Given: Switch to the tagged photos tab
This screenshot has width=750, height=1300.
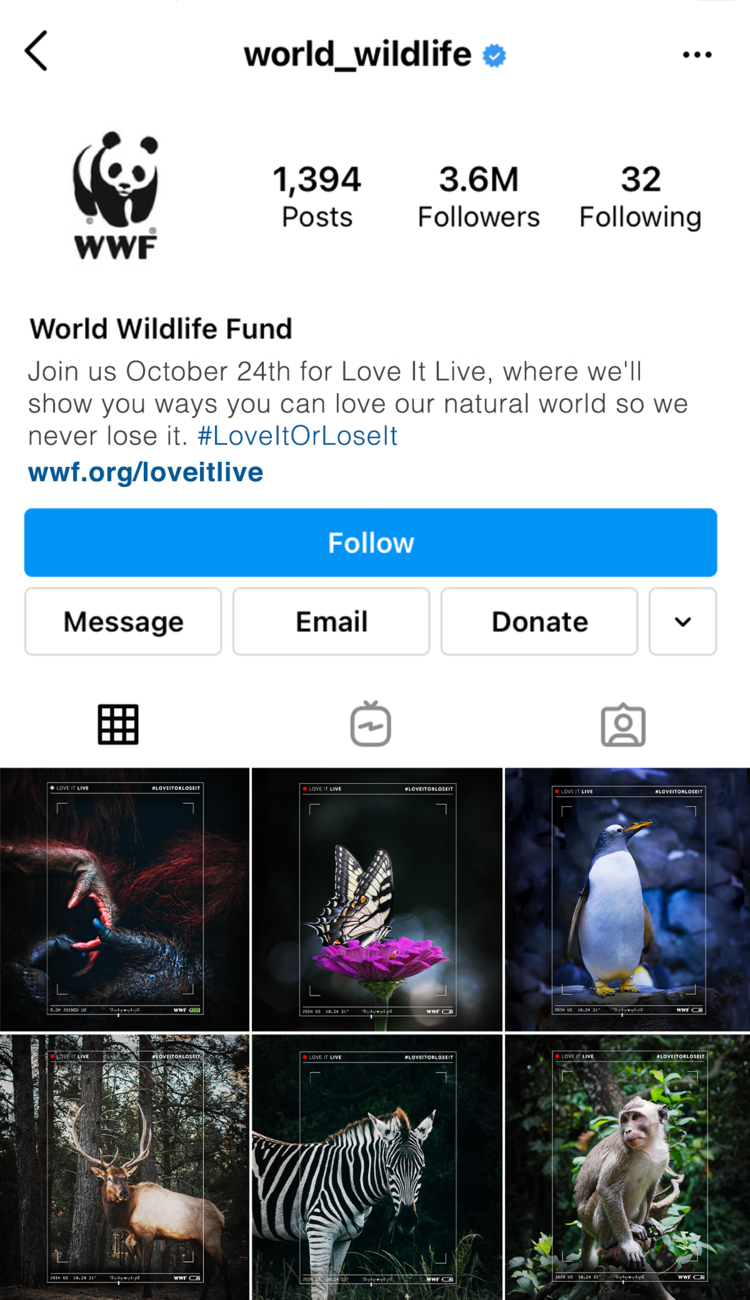Looking at the screenshot, I should (623, 725).
